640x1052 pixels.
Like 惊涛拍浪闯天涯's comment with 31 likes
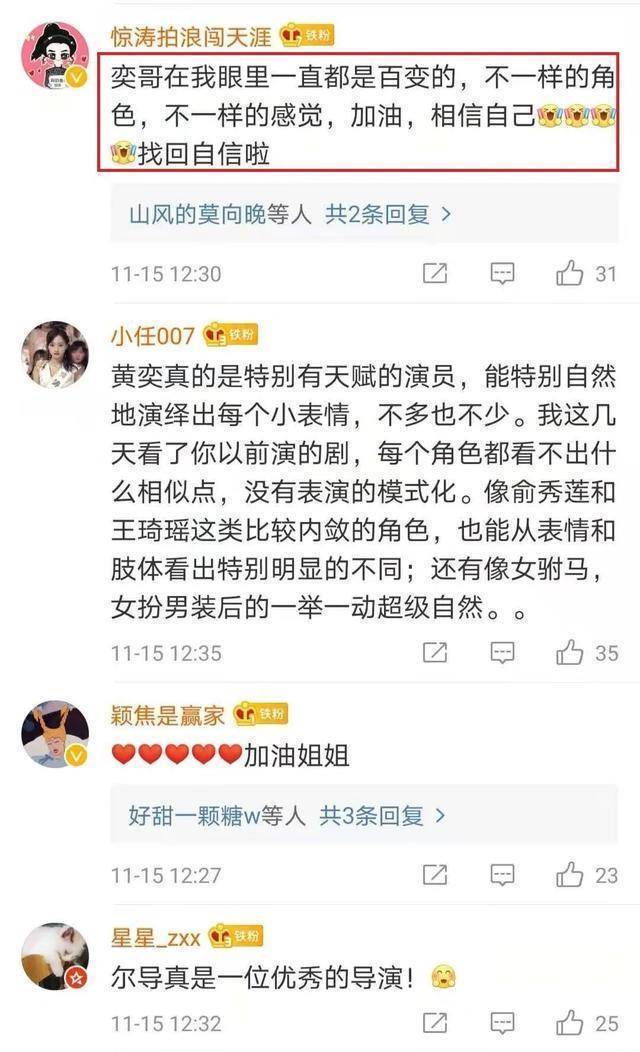(x=571, y=273)
